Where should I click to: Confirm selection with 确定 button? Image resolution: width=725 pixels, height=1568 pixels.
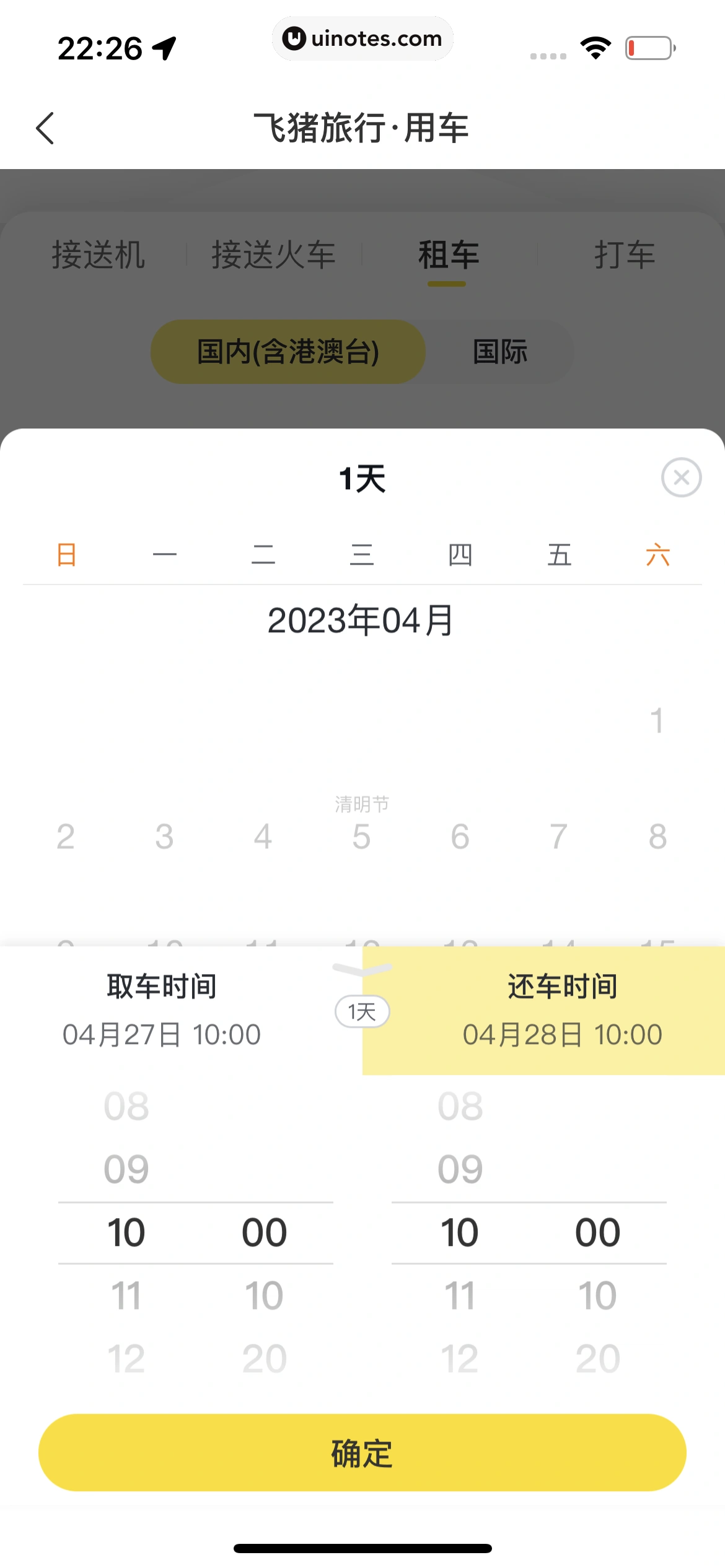tap(362, 1453)
